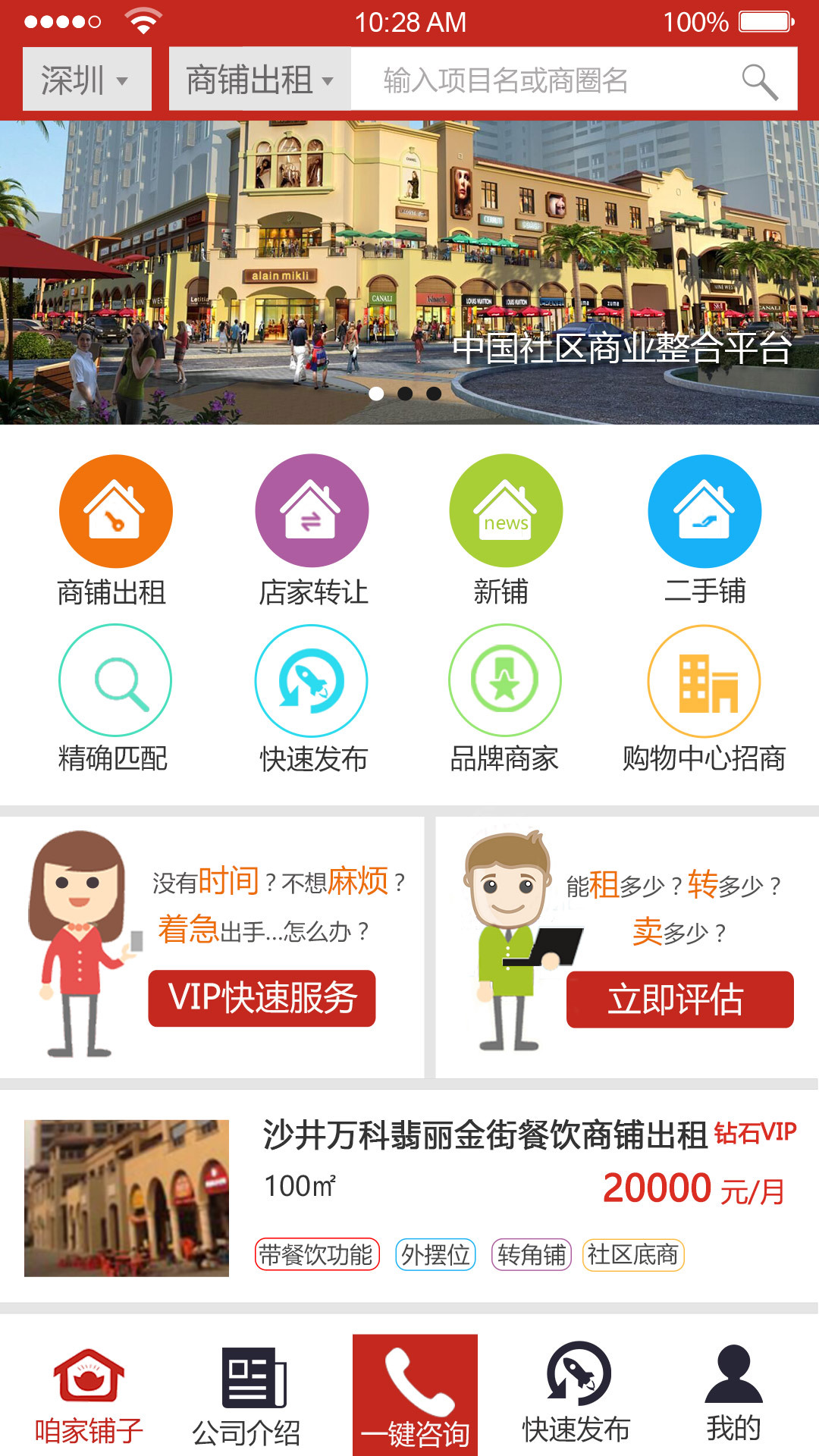819x1456 pixels.
Task: Open 品牌商家 category
Action: pos(505,680)
